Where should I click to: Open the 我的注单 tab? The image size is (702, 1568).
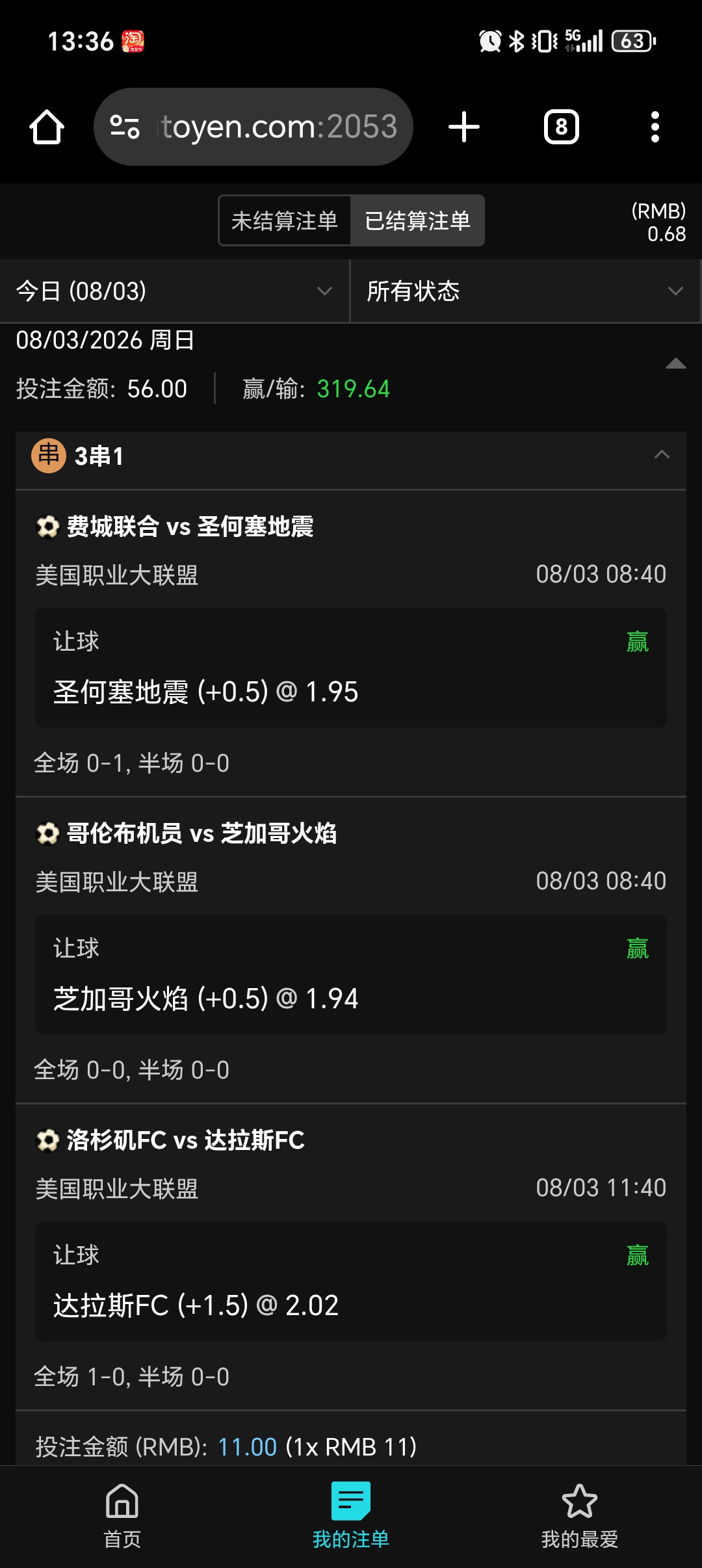coord(351,1516)
